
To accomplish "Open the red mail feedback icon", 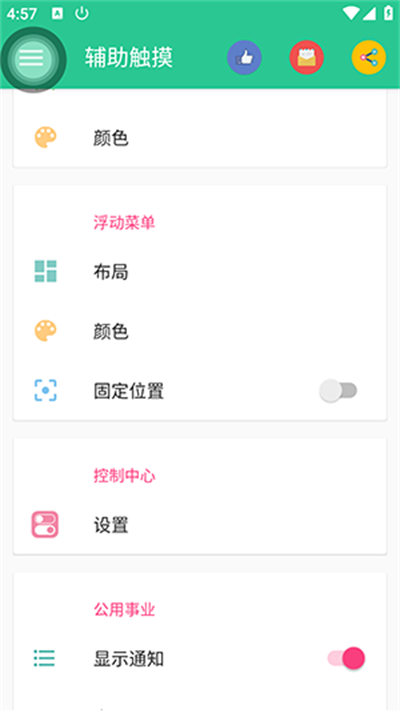I will (307, 58).
